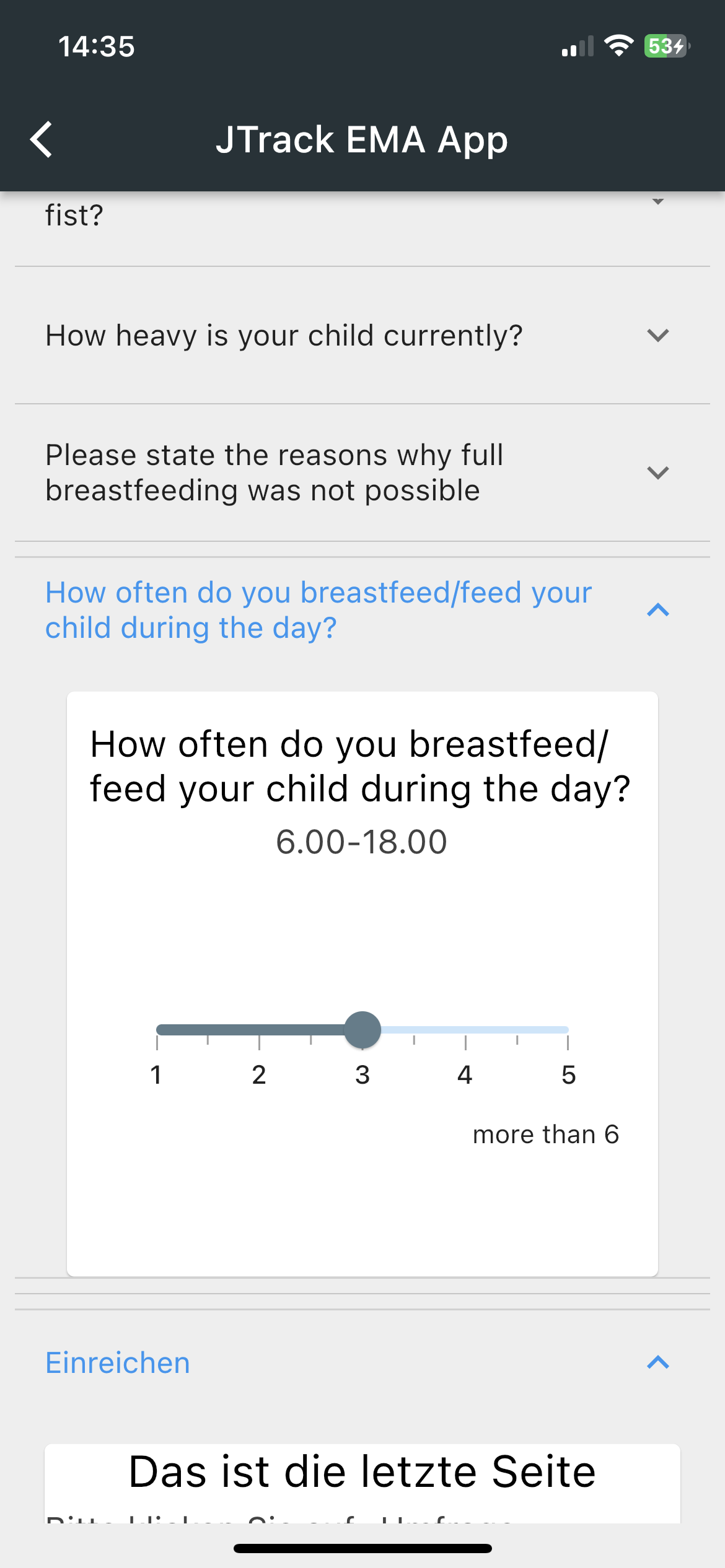Go back using the header arrow

pos(42,139)
